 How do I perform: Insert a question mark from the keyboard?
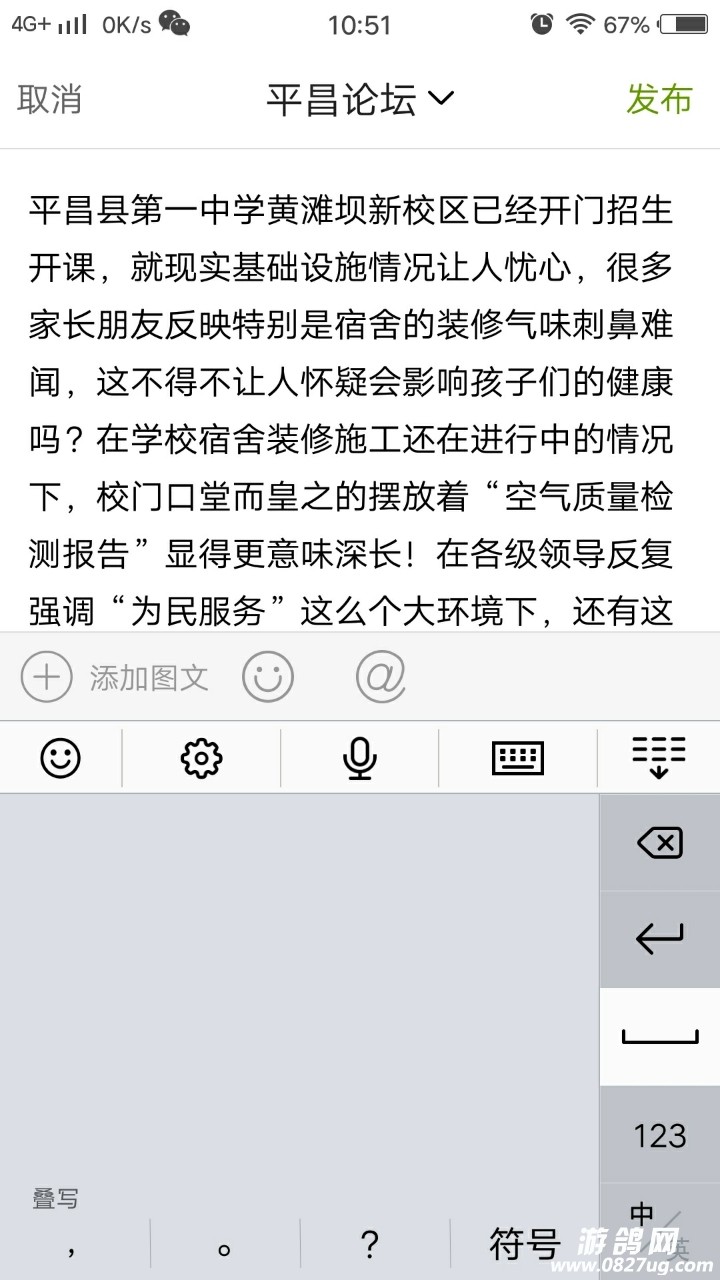[370, 1244]
